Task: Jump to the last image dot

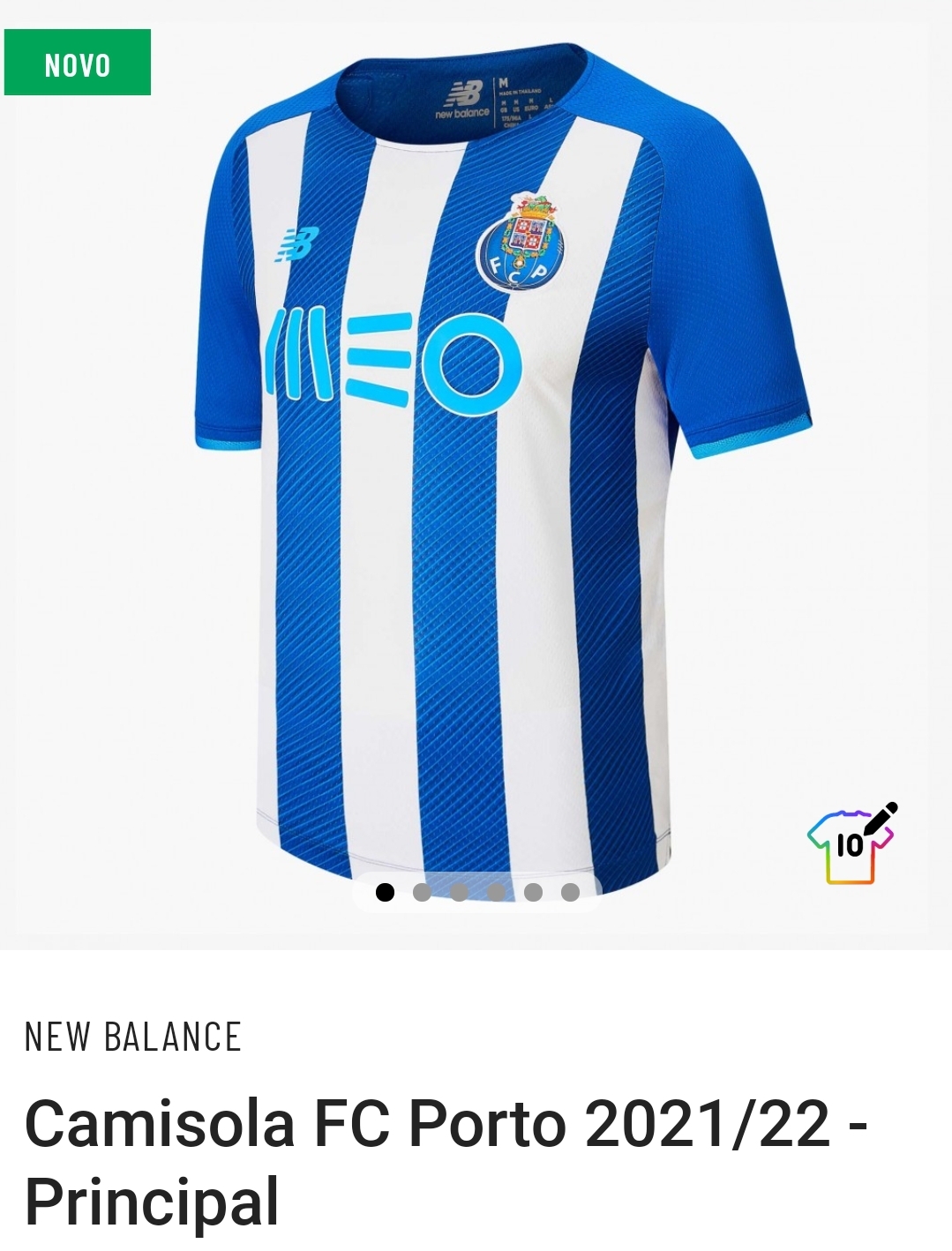Action: pyautogui.click(x=570, y=893)
